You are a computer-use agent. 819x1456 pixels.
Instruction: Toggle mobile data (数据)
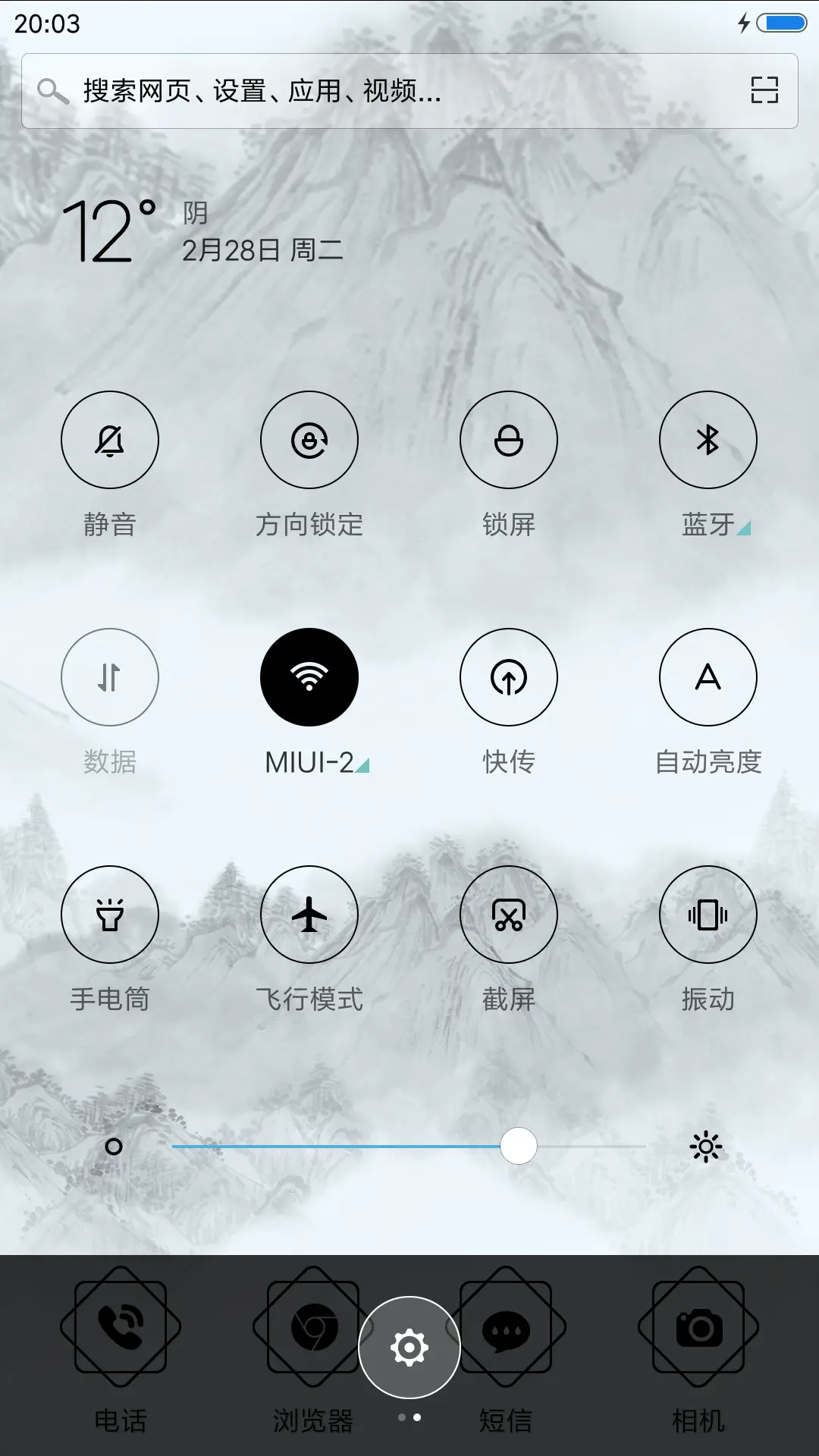click(x=110, y=677)
